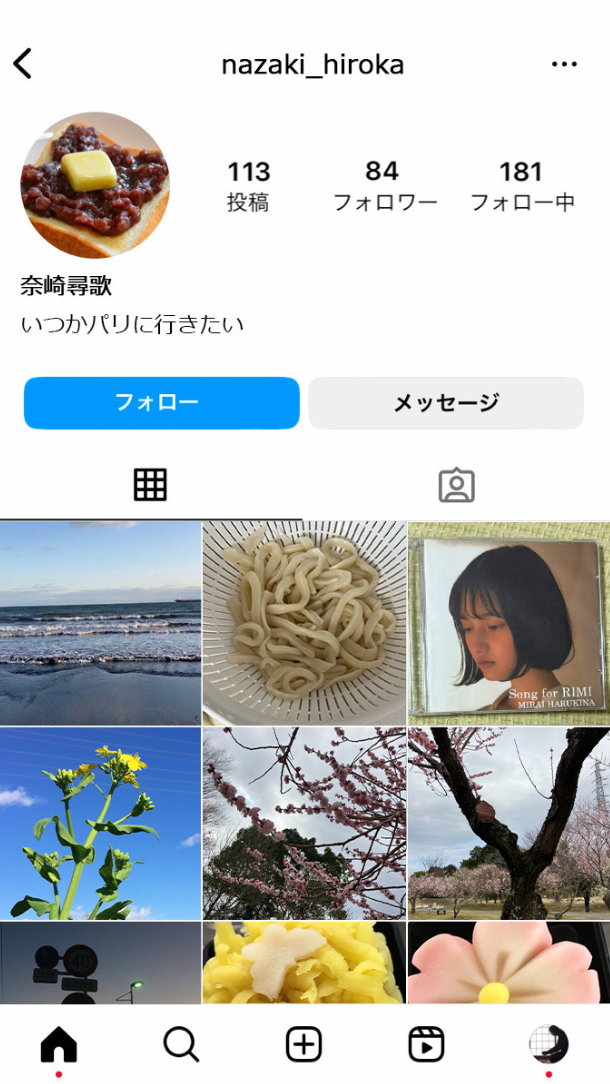Open the udon noodles post
The image size is (610, 1084).
(x=304, y=622)
